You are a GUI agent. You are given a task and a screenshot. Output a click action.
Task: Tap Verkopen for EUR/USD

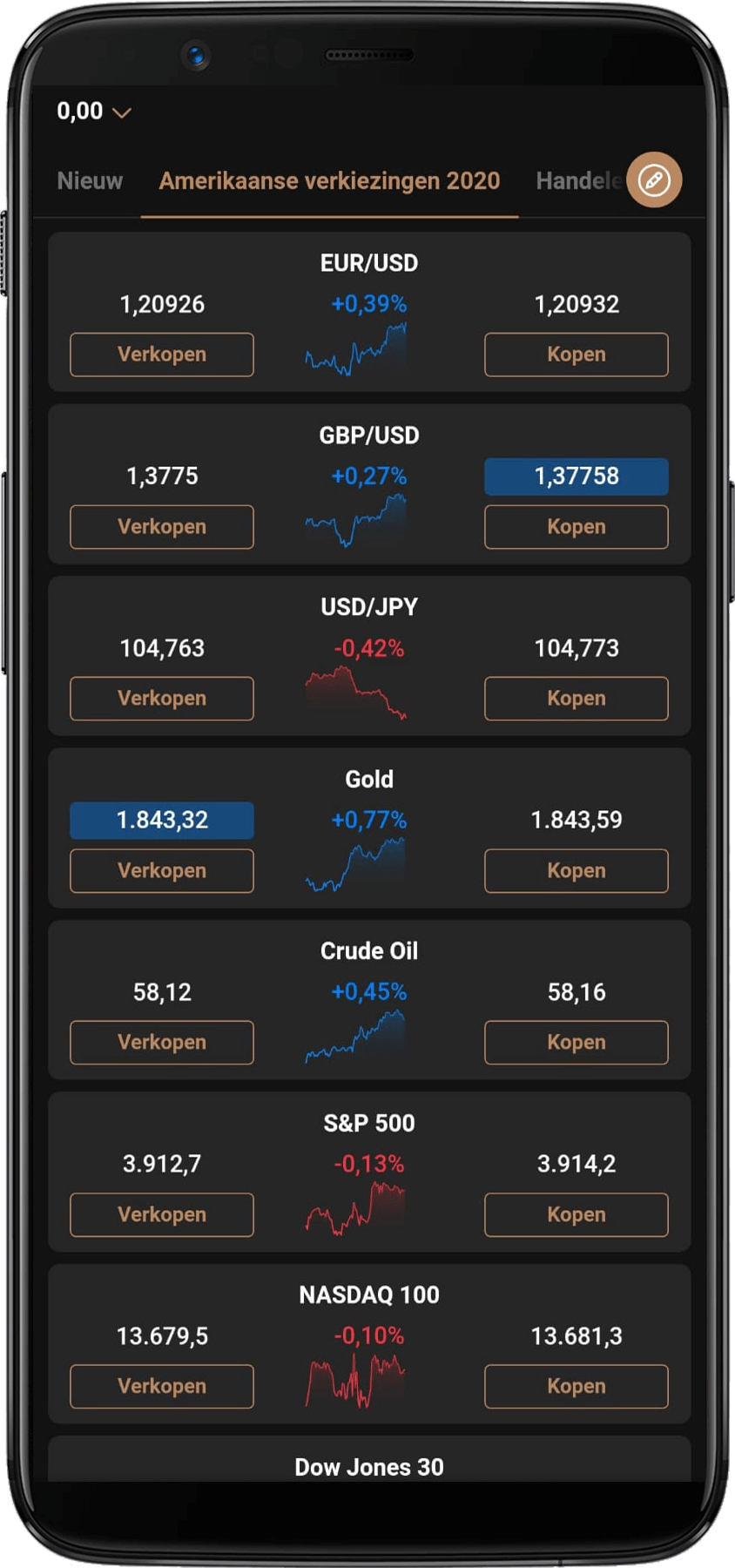click(x=162, y=355)
